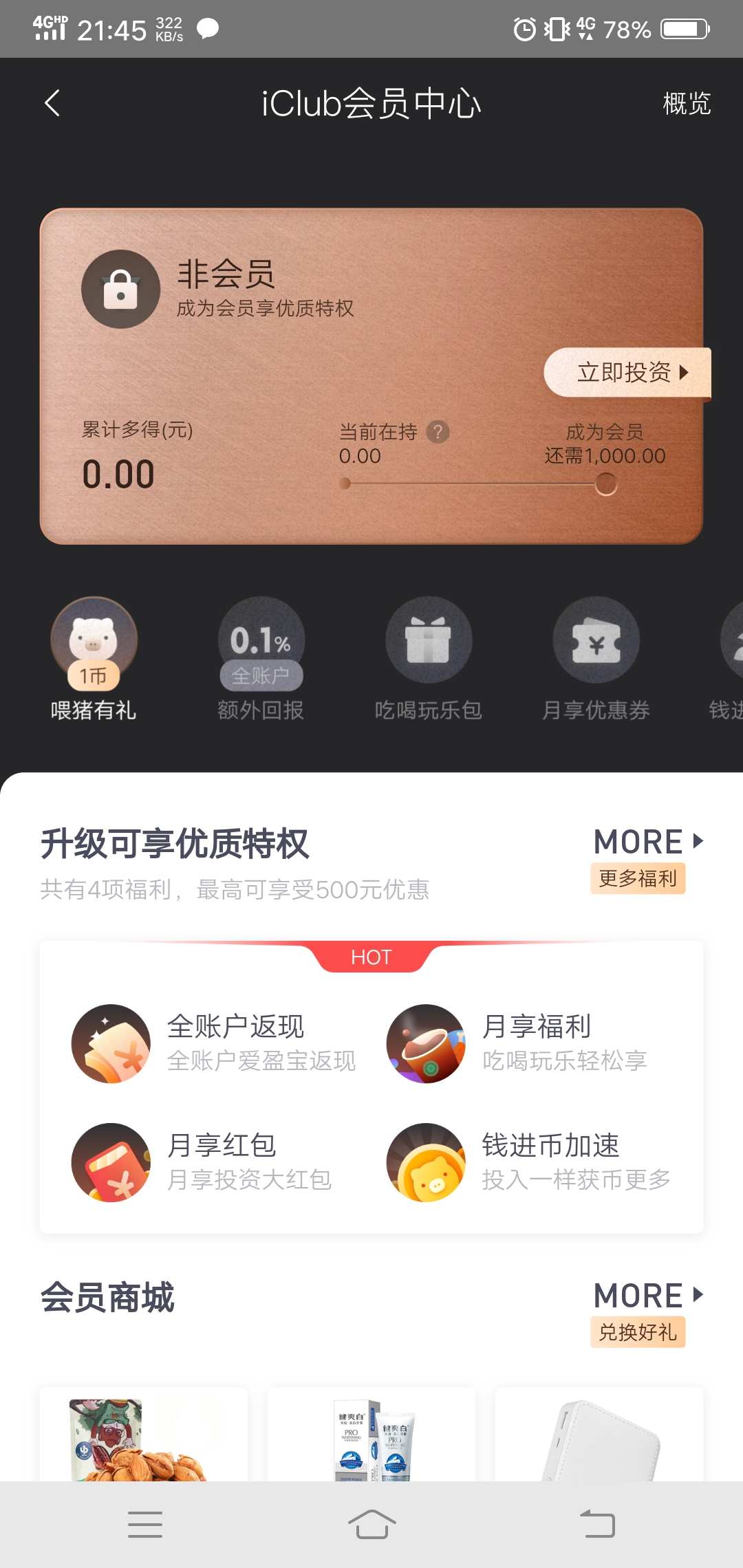The width and height of the screenshot is (743, 1568).
Task: Open MORE 更多福利
Action: [x=647, y=860]
